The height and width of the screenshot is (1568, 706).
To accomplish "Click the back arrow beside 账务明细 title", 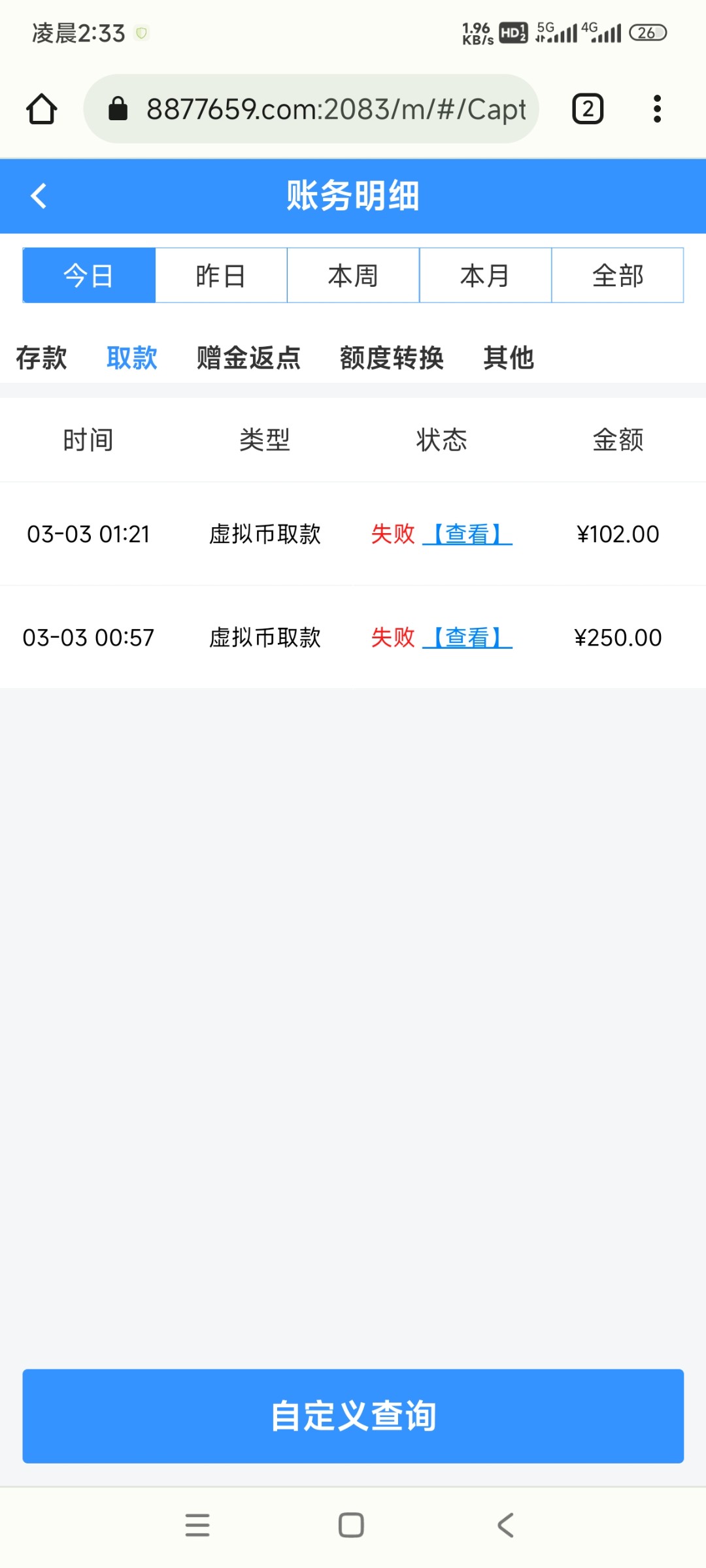I will [x=39, y=195].
